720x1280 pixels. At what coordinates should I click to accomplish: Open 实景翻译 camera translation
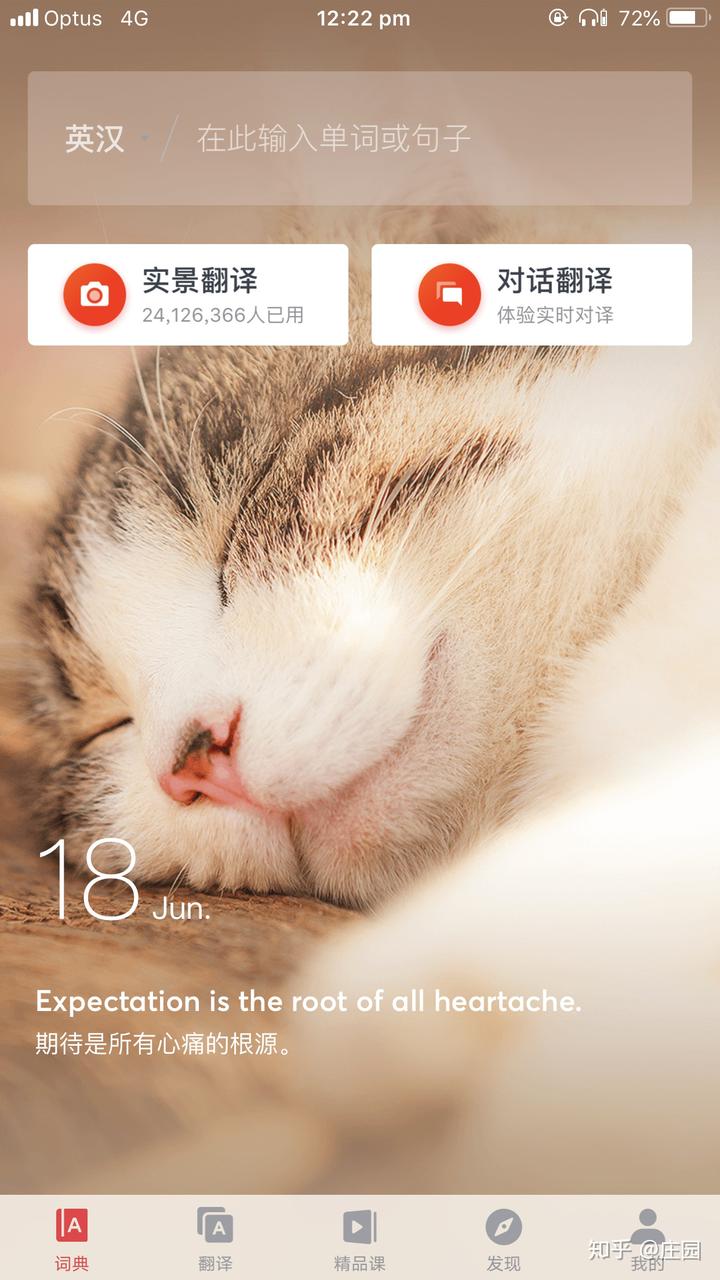tap(188, 295)
